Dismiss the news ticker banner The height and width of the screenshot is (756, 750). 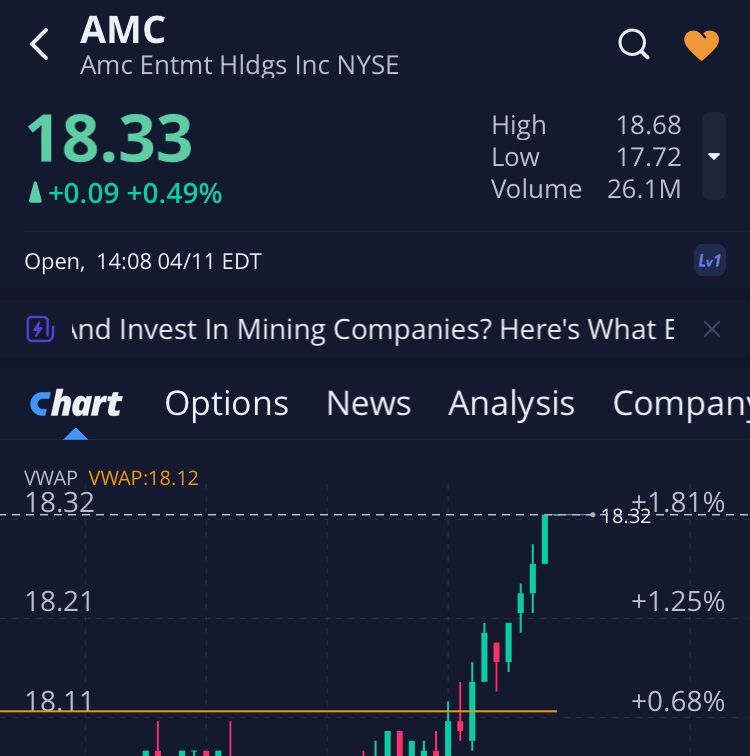[711, 329]
